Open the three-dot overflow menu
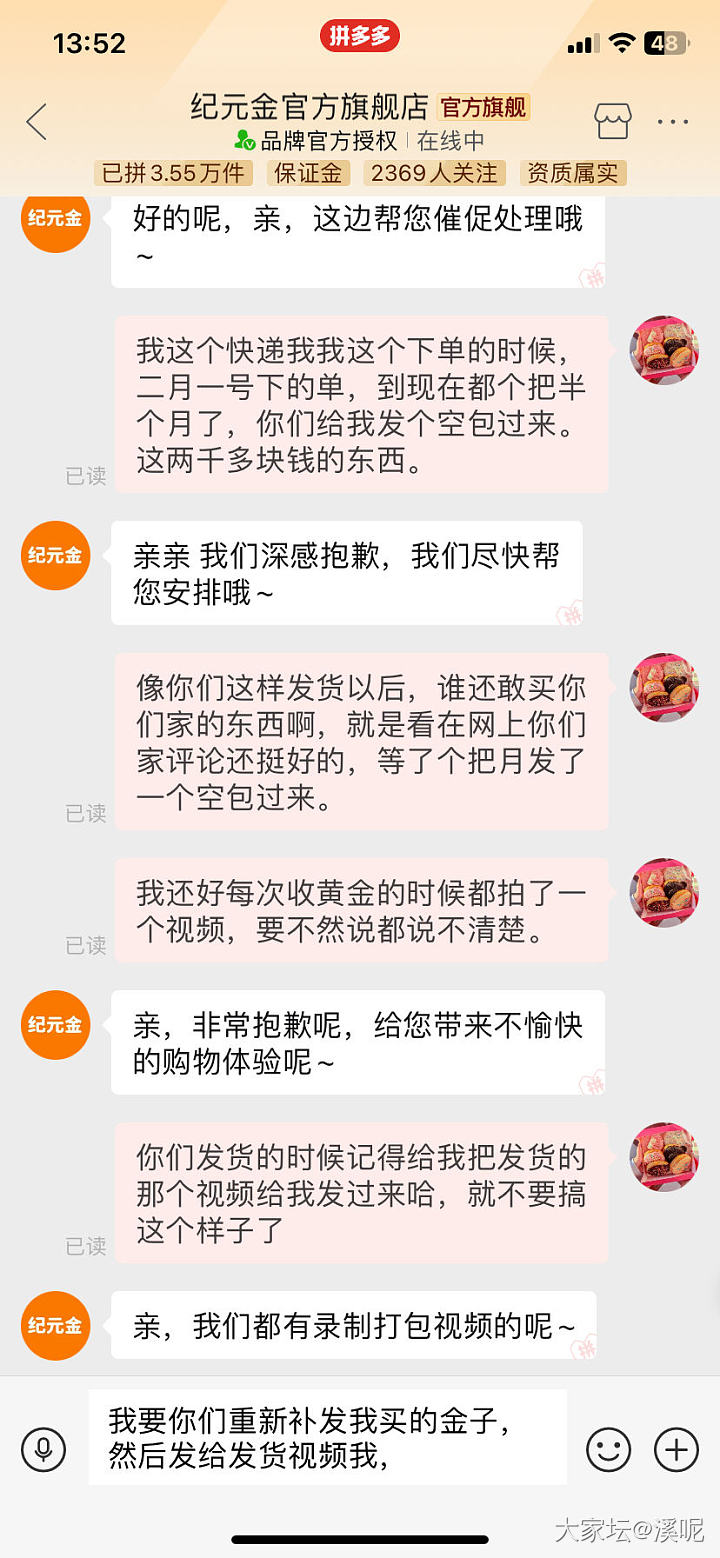The width and height of the screenshot is (720, 1558). (x=673, y=122)
